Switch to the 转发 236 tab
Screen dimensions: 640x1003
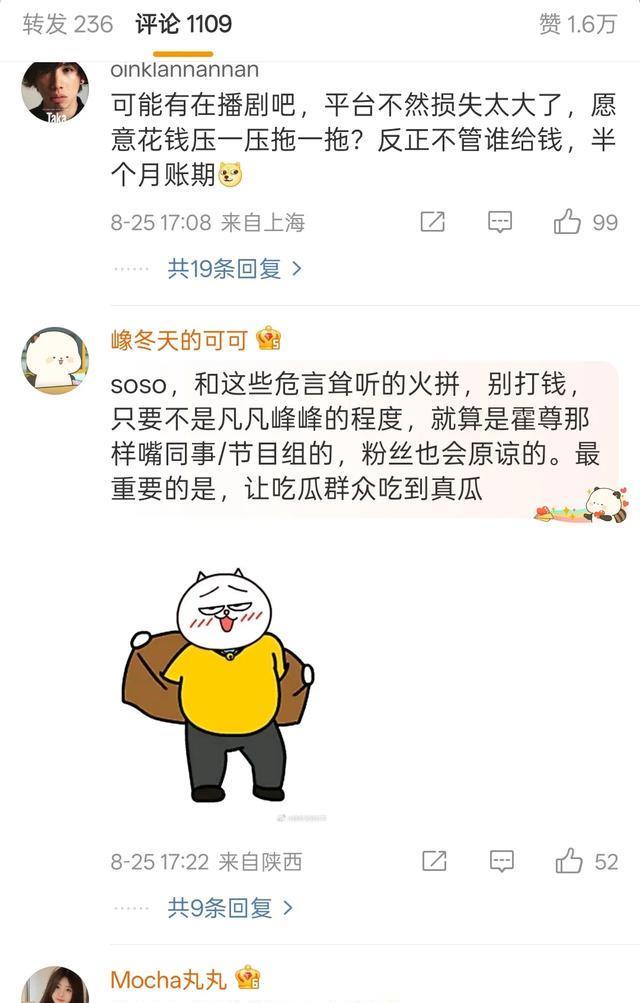pos(68,24)
